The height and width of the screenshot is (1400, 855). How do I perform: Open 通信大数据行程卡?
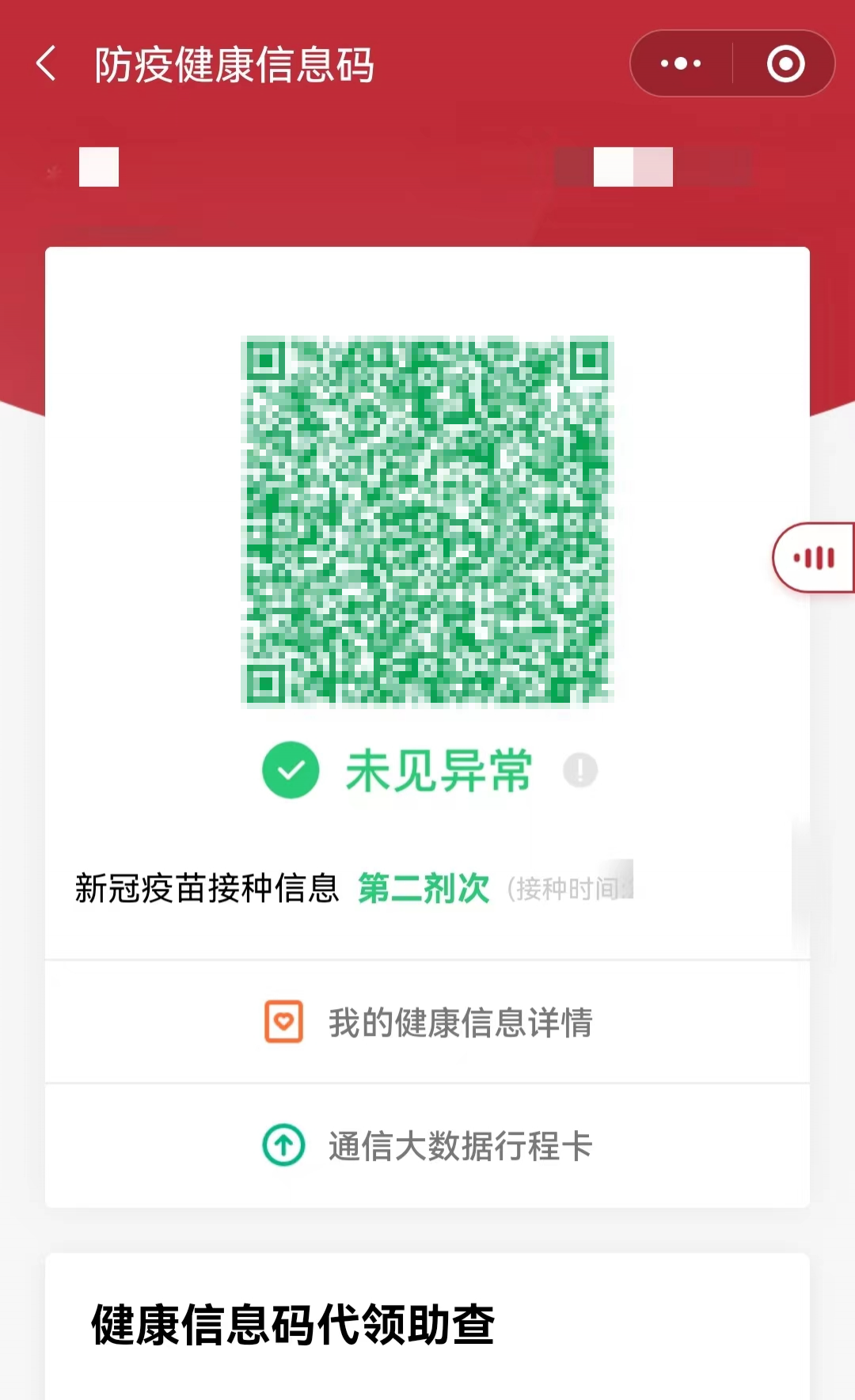(x=427, y=1145)
